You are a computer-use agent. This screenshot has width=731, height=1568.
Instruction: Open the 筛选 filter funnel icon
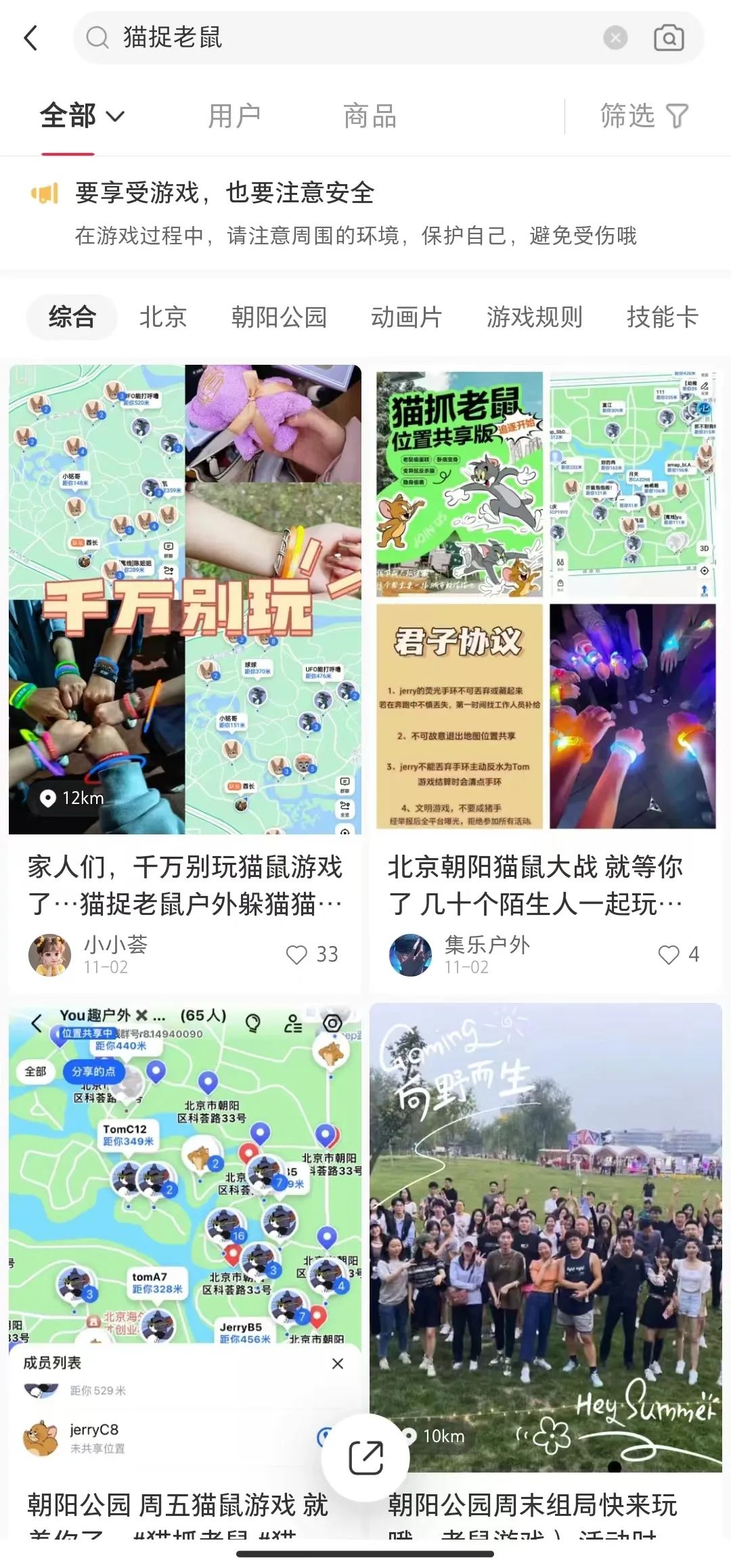679,115
